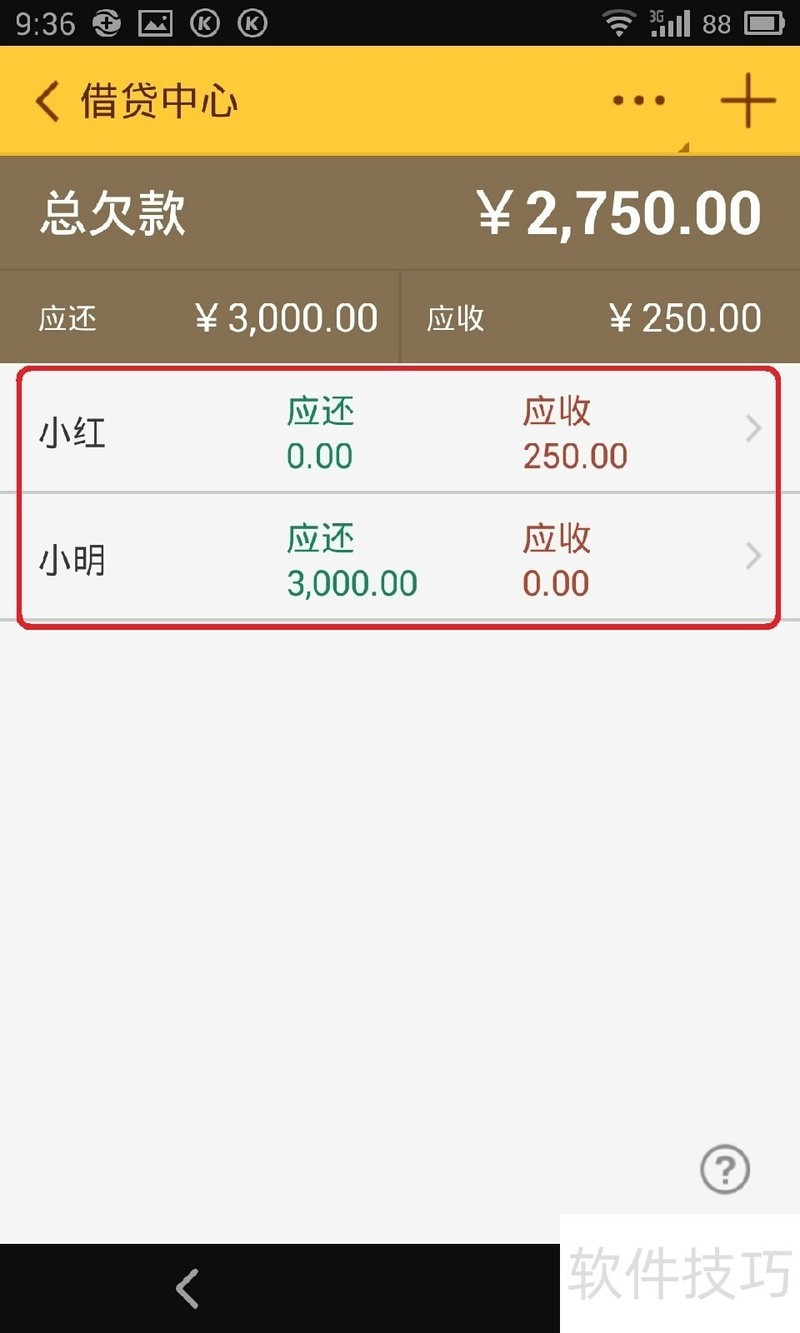Go back from 借贷中心 screen
800x1333 pixels.
[x=48, y=101]
